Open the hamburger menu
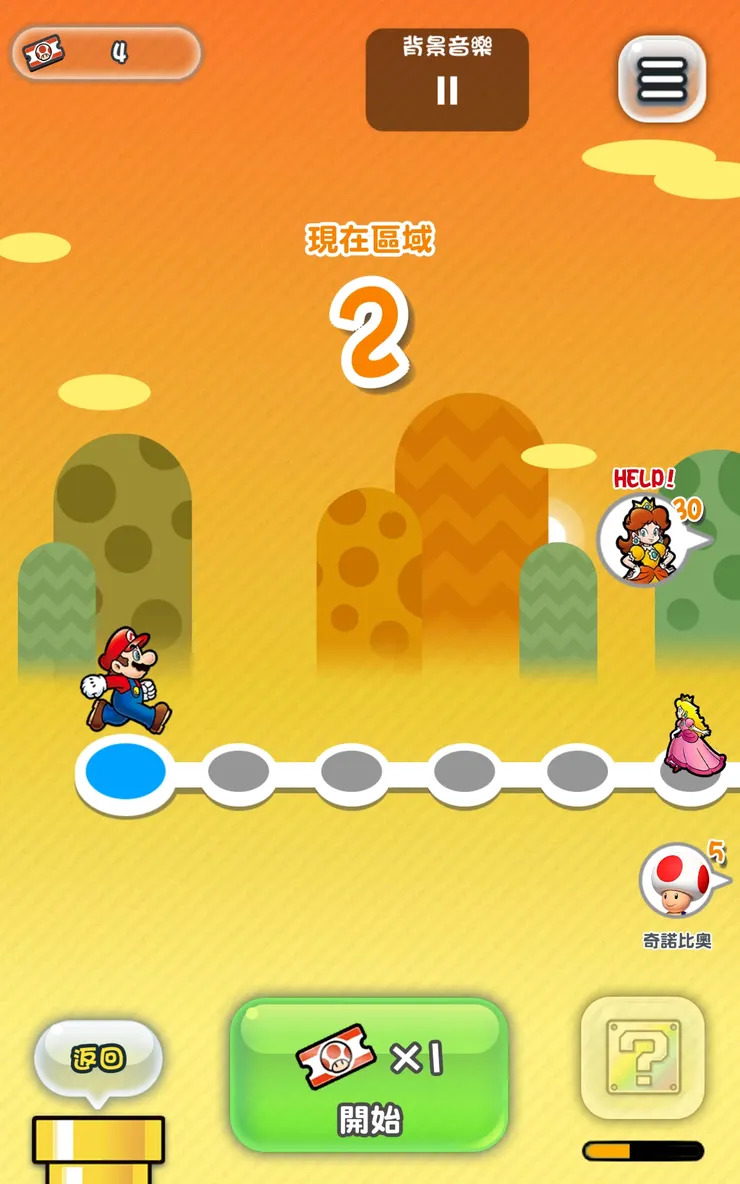The image size is (740, 1184). click(662, 79)
